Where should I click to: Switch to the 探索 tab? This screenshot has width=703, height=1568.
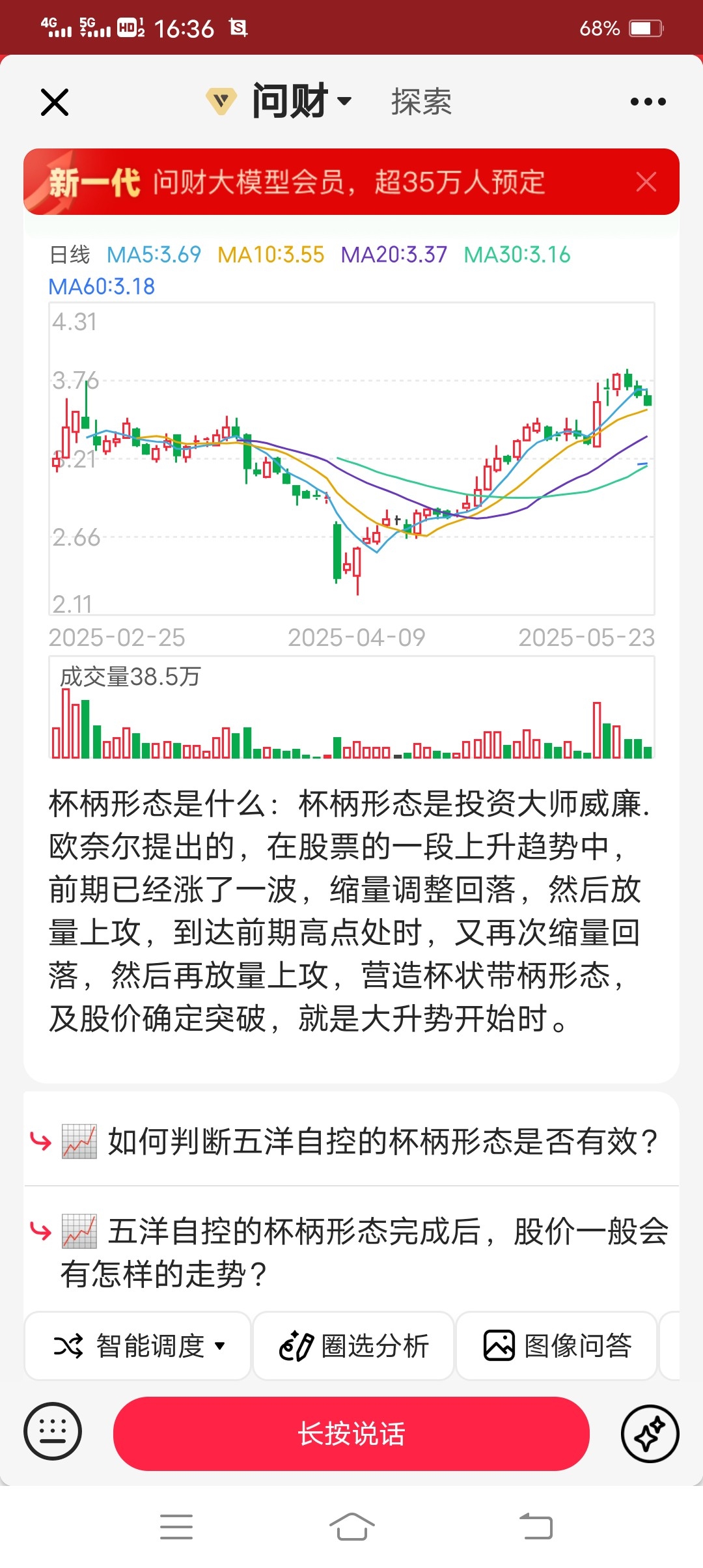tap(421, 102)
